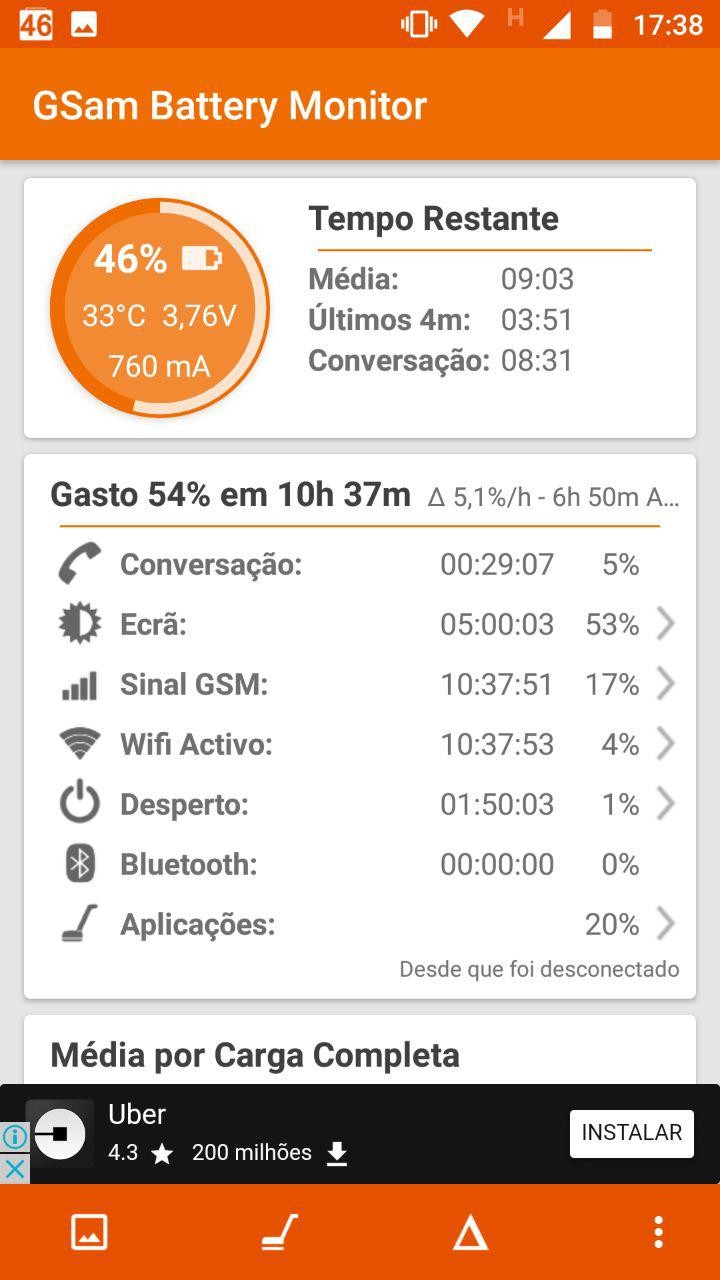The image size is (720, 1280).
Task: Close the Uber ad banner
Action: point(14,1168)
